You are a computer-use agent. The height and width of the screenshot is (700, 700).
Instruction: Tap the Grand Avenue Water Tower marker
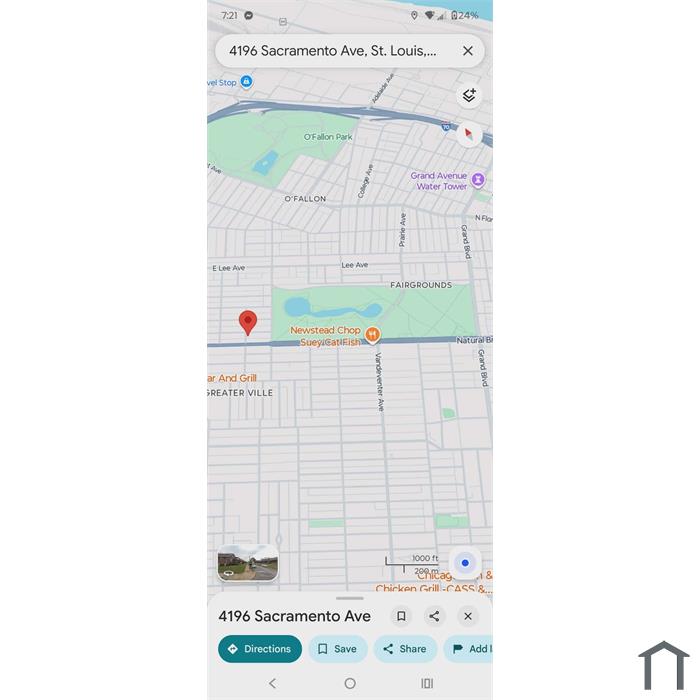(478, 180)
